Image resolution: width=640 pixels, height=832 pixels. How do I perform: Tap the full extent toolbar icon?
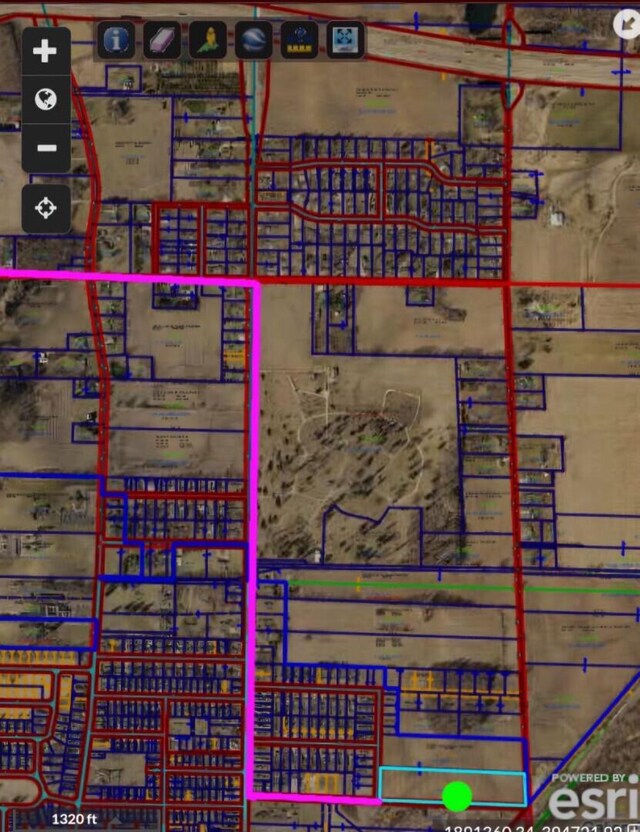click(x=344, y=41)
